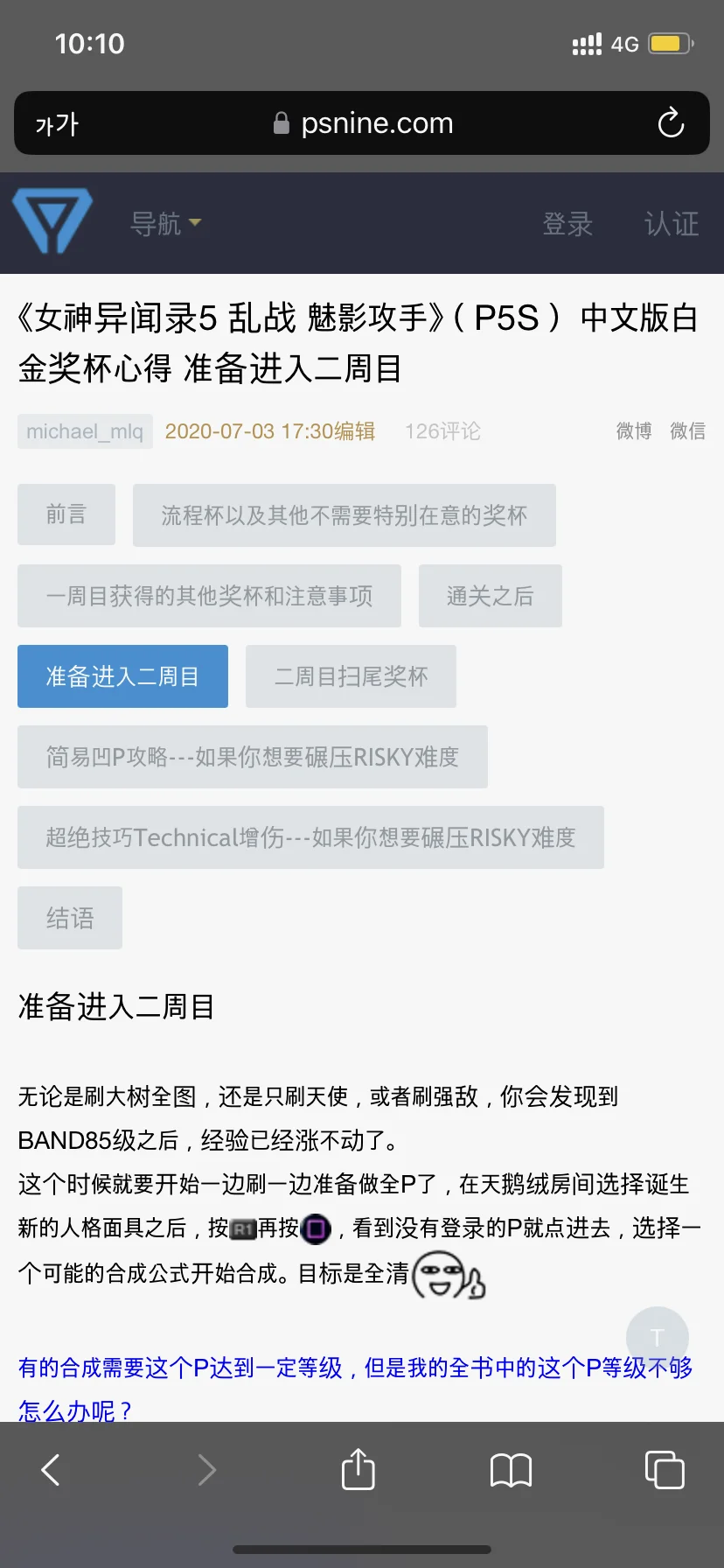This screenshot has width=724, height=1568.
Task: Open the 126评论 comments
Action: point(442,431)
